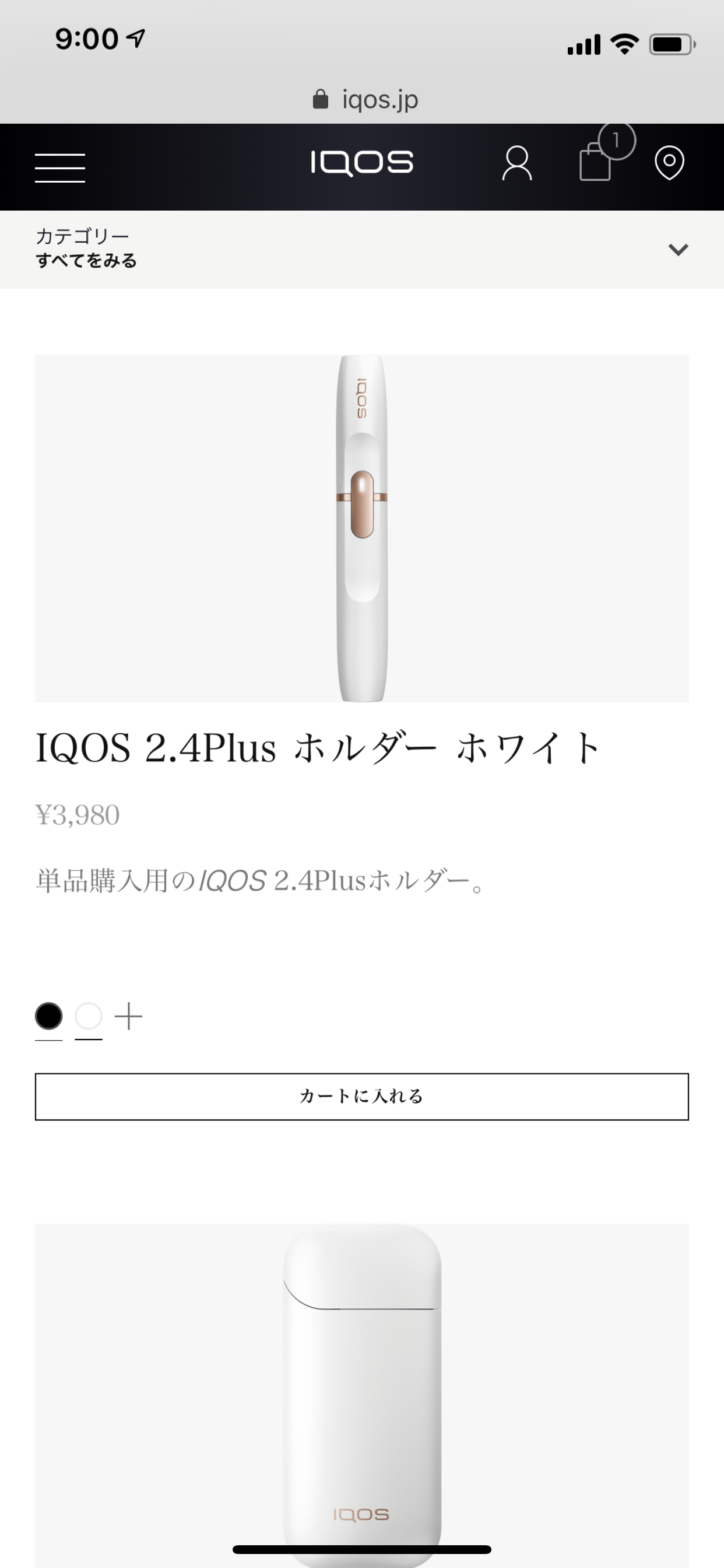Select the black color swatch
The height and width of the screenshot is (1568, 724).
tap(48, 1016)
